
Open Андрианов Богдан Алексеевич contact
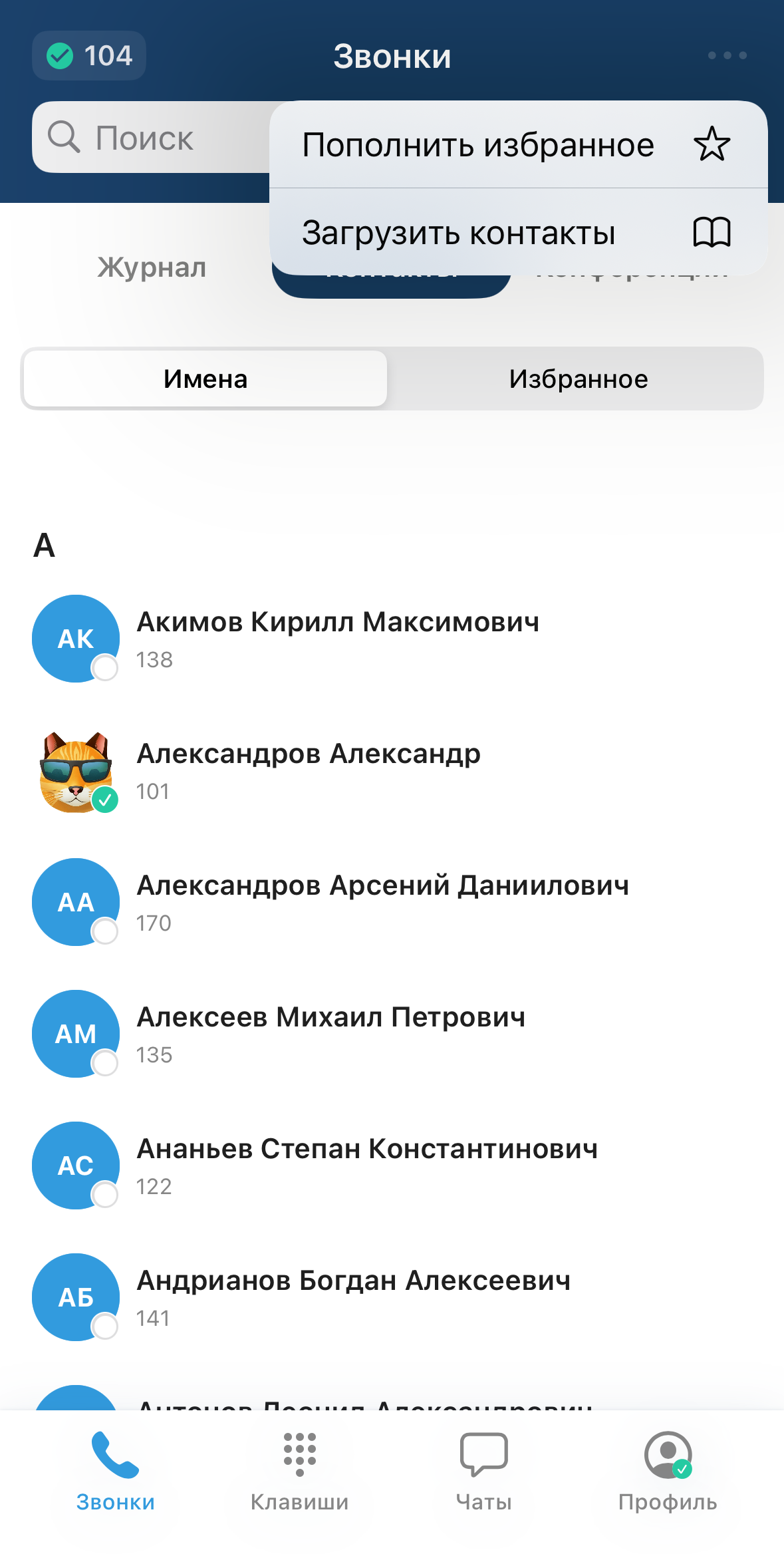click(x=353, y=1297)
